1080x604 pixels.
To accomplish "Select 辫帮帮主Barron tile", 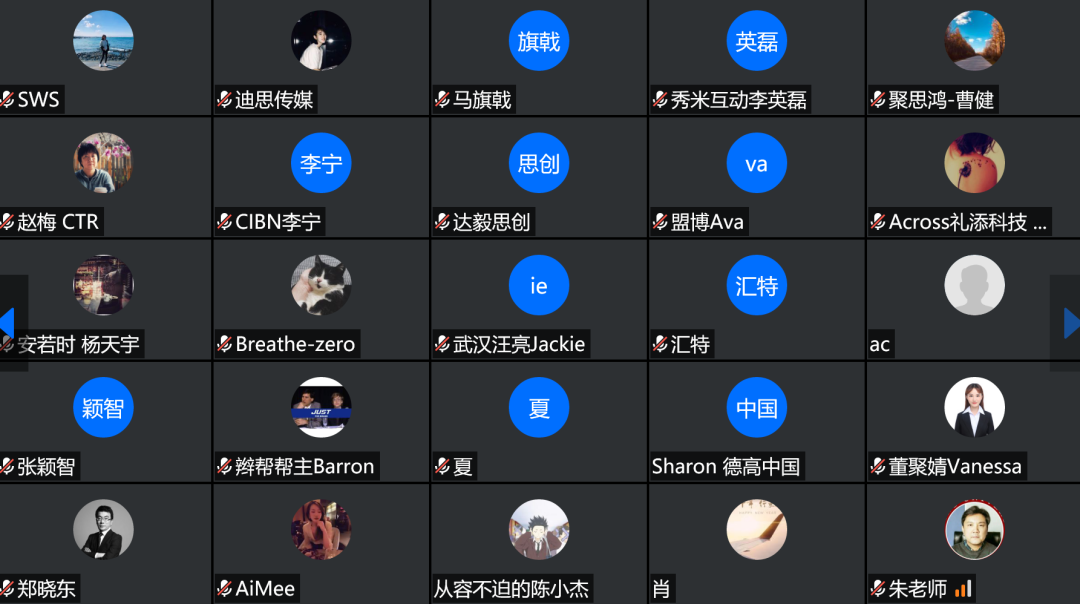I will [321, 421].
